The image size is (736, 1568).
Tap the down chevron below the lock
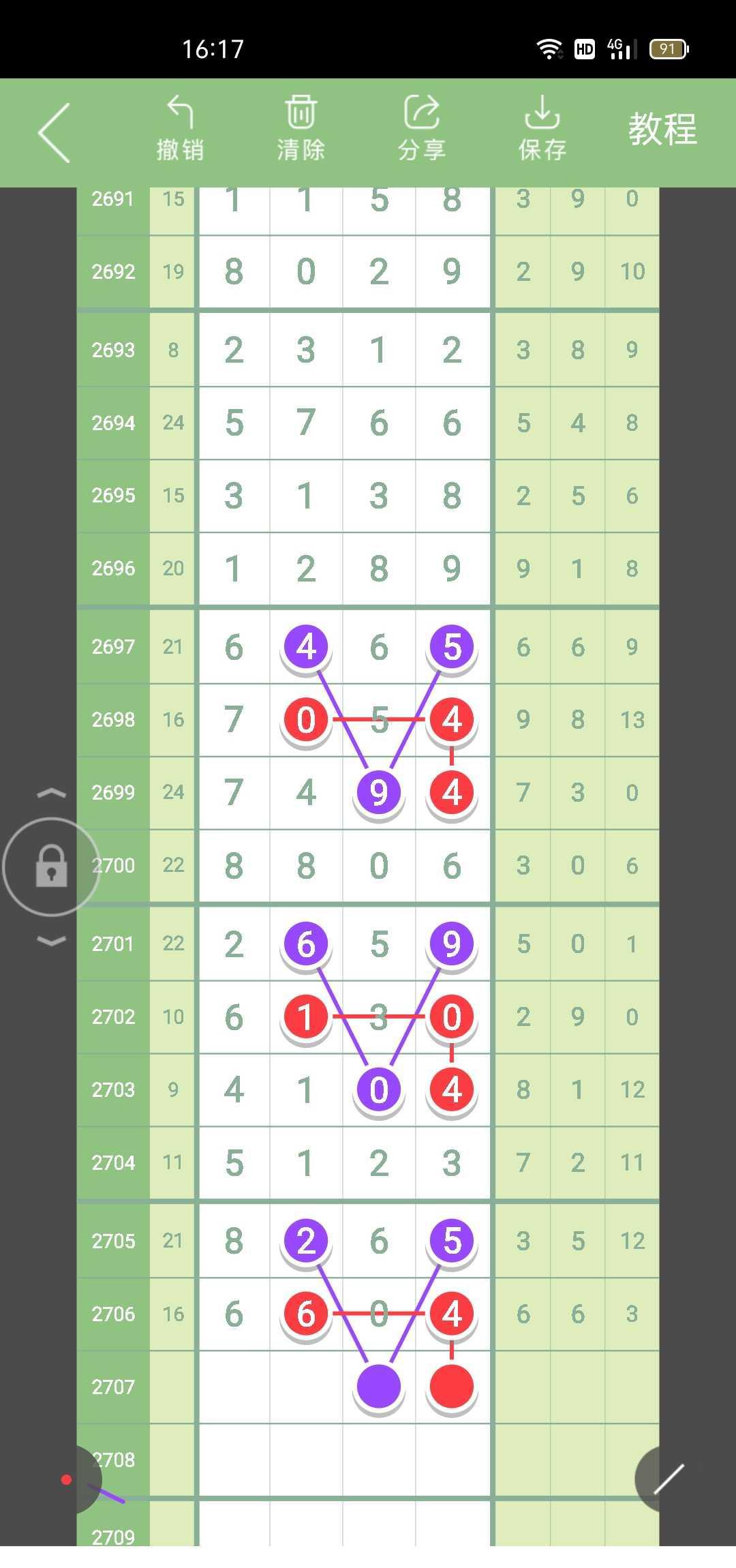click(51, 941)
